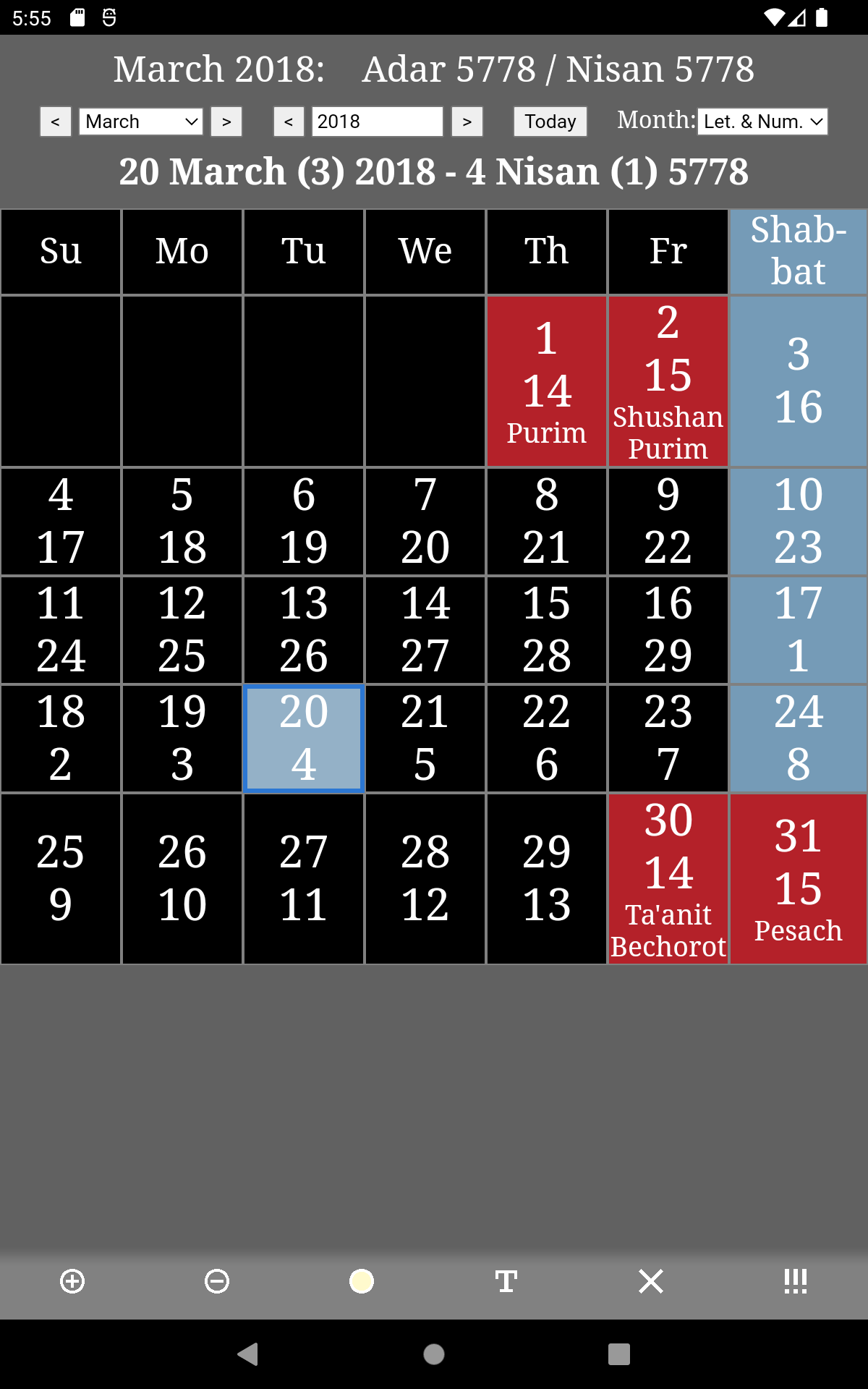Select March 14 on the calendar
868x1389 pixels.
[x=425, y=629]
